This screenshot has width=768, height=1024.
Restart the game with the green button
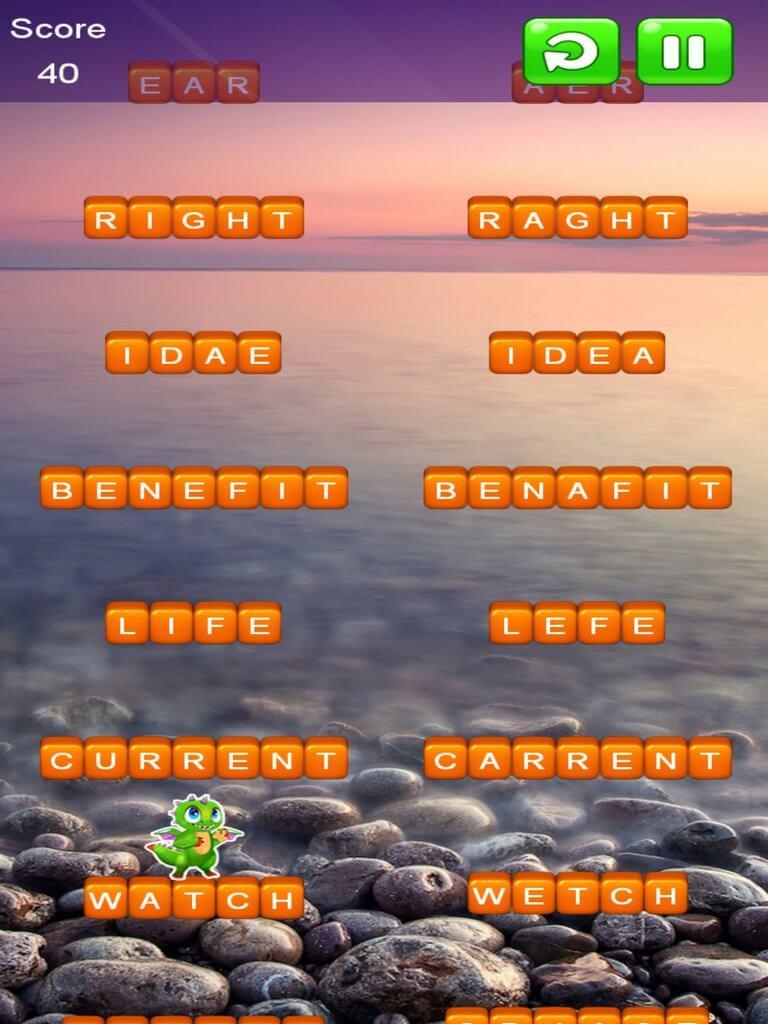(x=571, y=50)
